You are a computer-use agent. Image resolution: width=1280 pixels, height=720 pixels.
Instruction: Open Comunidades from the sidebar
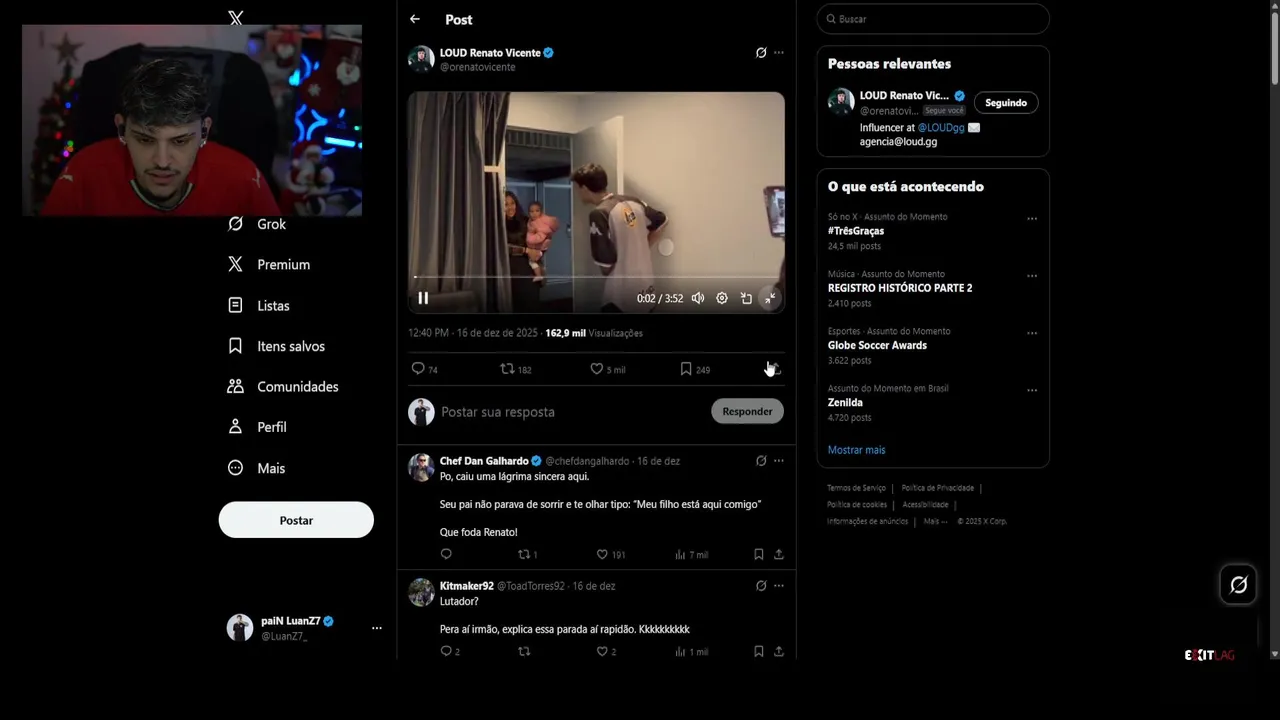(x=297, y=386)
